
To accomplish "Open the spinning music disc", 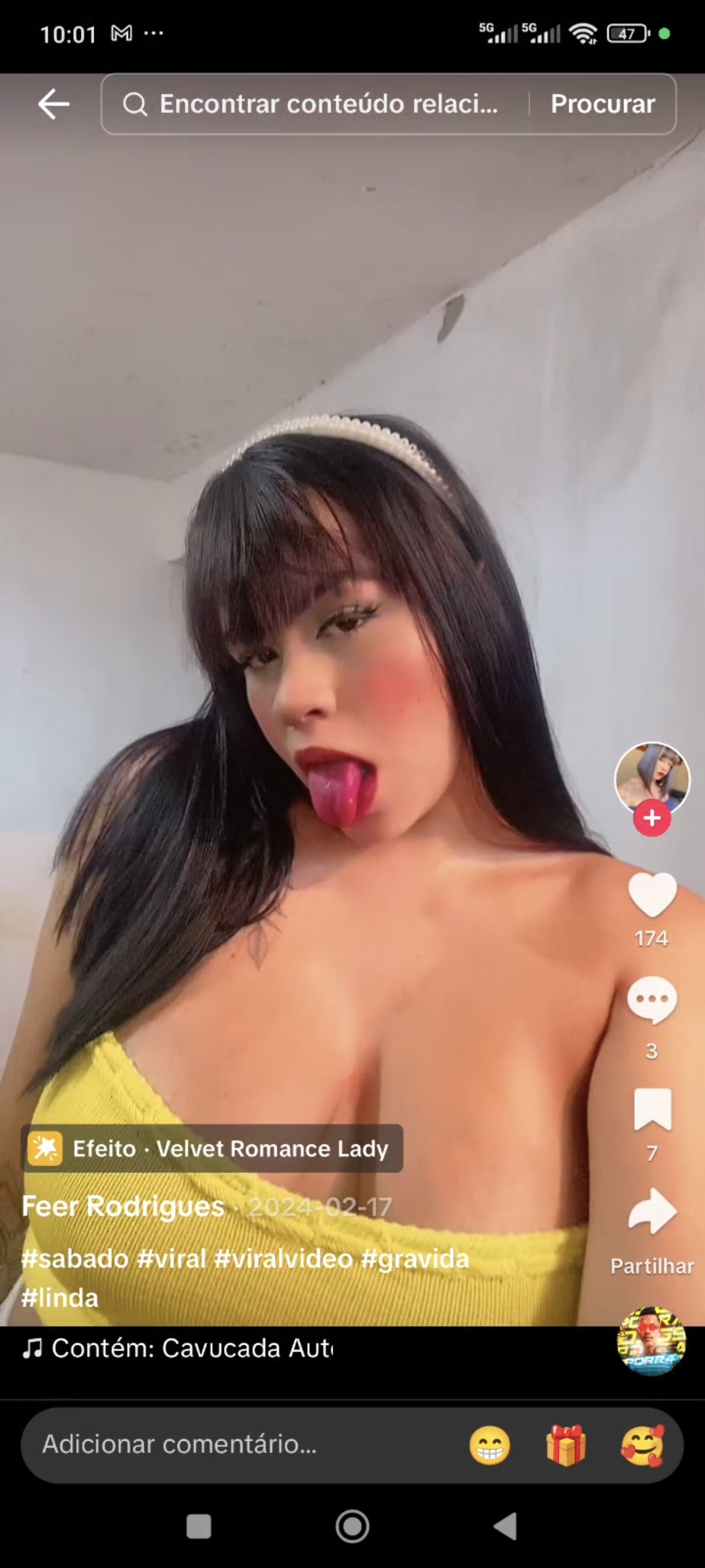I will coord(652,1341).
